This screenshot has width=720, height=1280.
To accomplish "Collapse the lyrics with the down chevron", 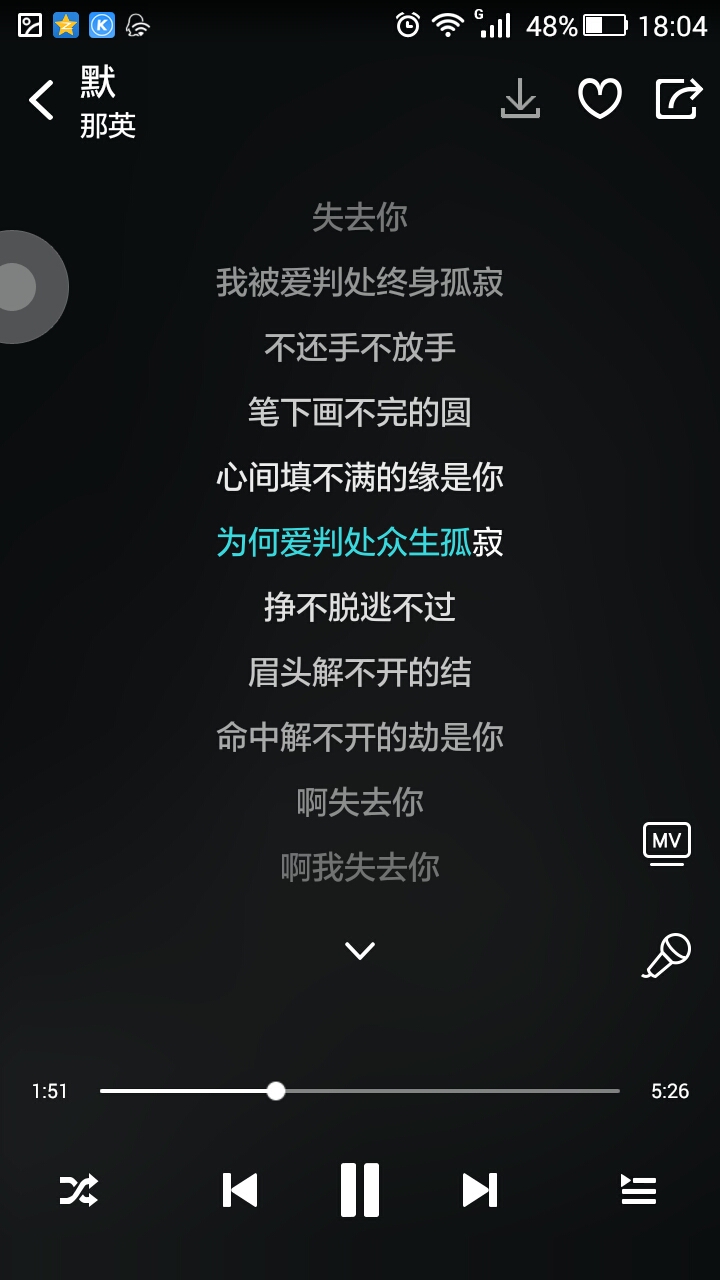I will 360,950.
